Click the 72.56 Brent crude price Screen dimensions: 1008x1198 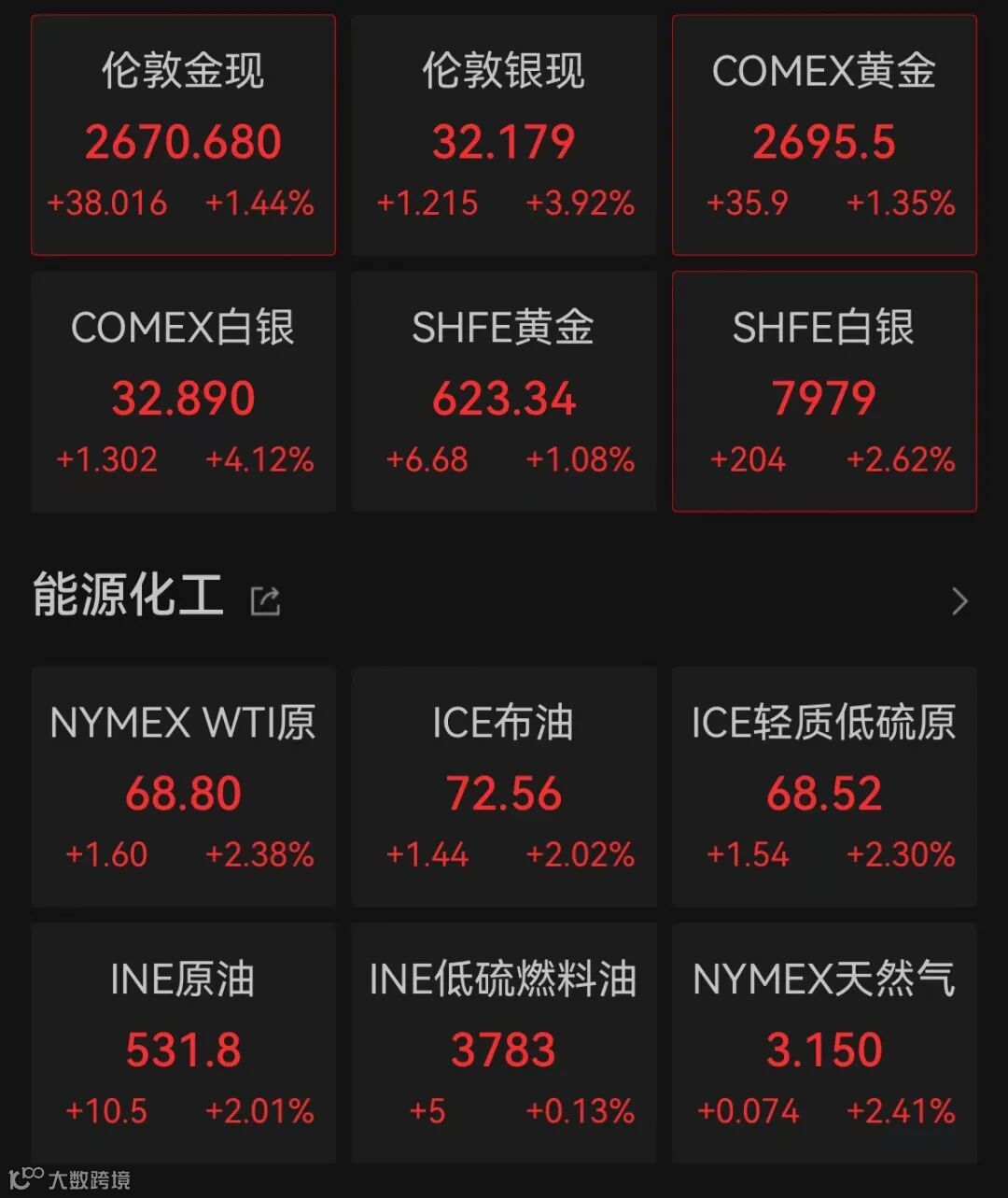(x=504, y=794)
